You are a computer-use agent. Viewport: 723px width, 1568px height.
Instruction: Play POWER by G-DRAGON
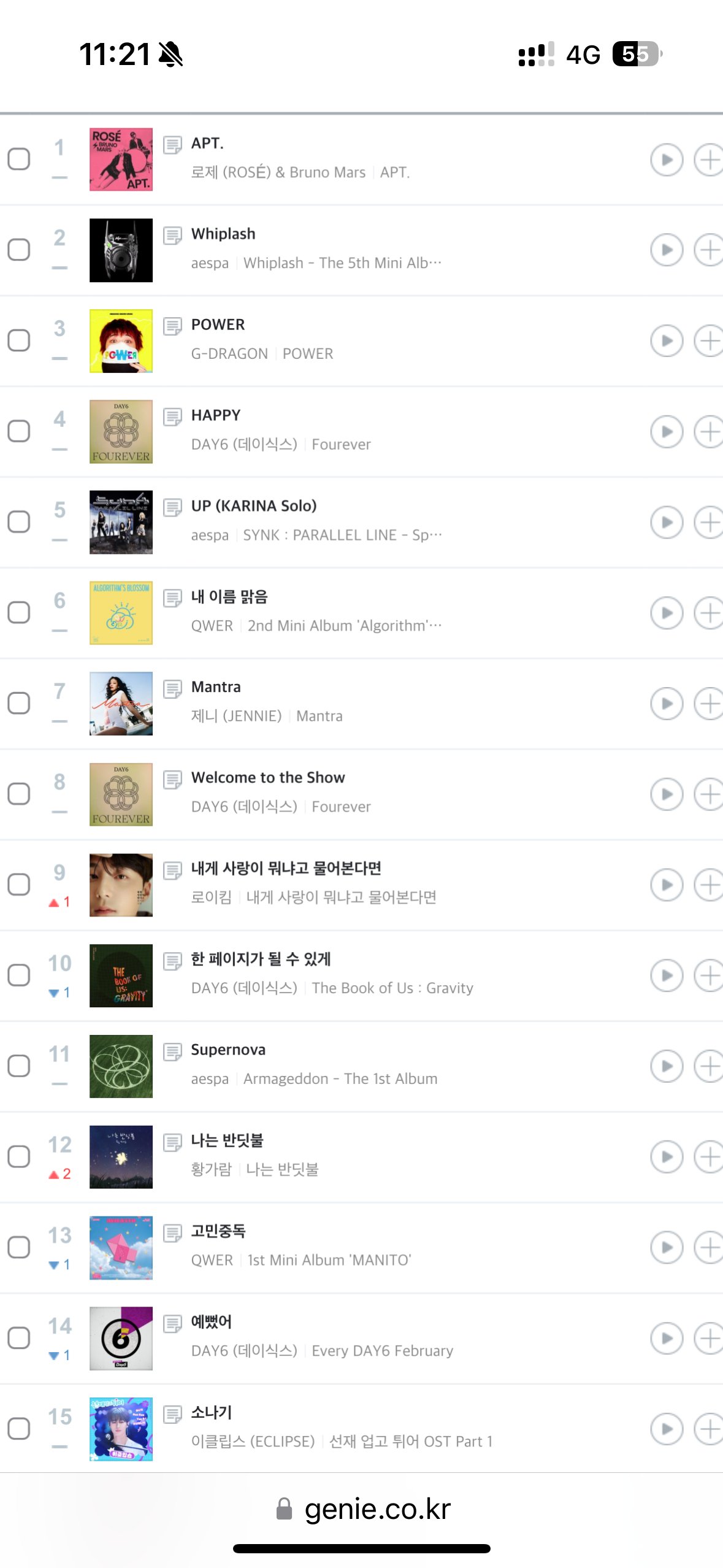667,341
